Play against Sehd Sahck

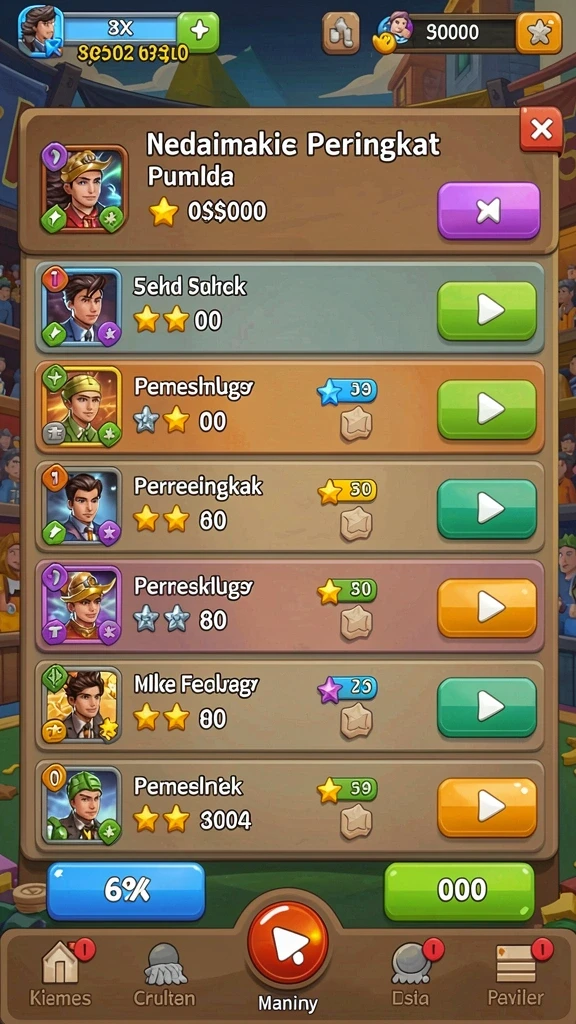click(x=487, y=312)
